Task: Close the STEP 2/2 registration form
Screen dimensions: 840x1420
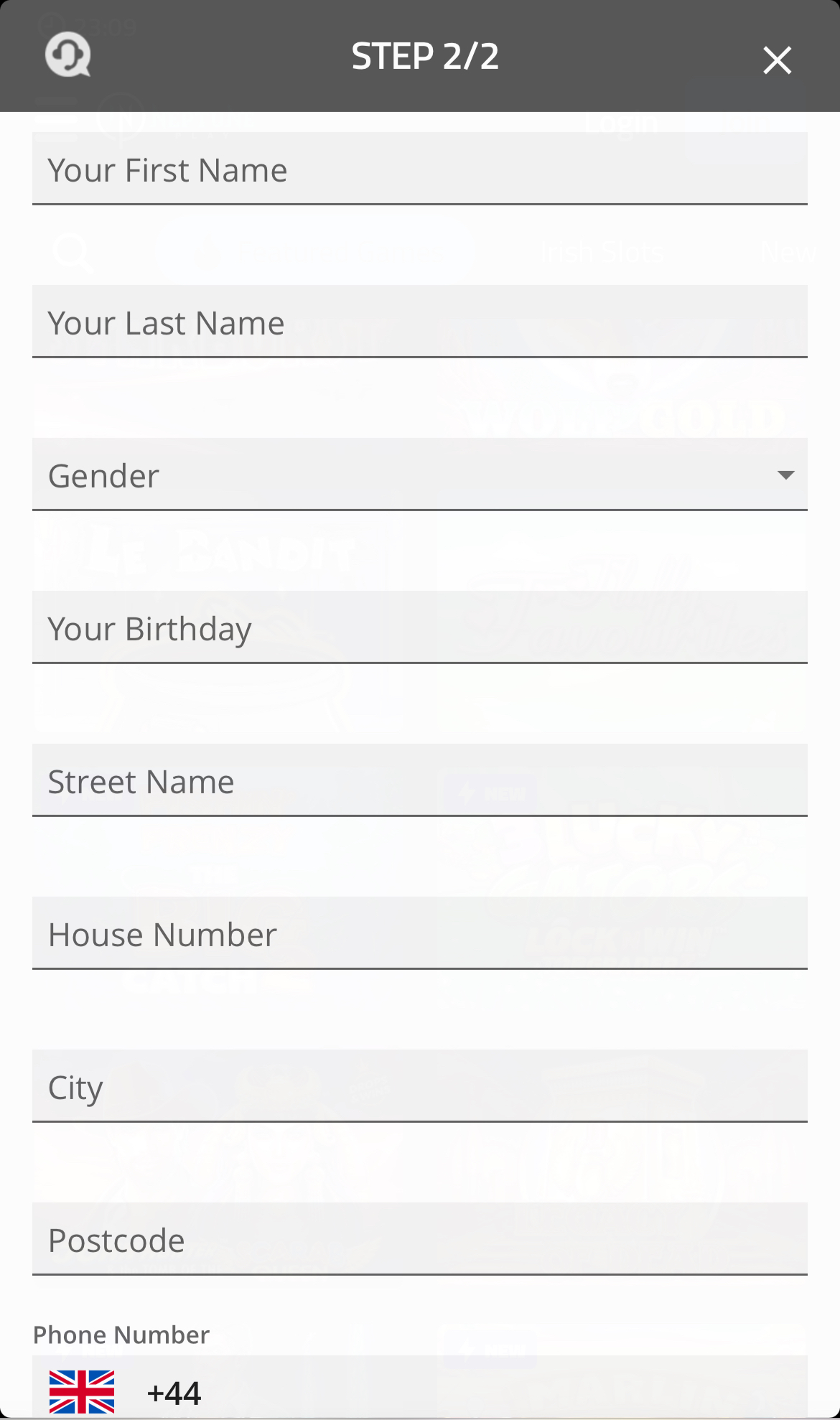Action: (777, 60)
